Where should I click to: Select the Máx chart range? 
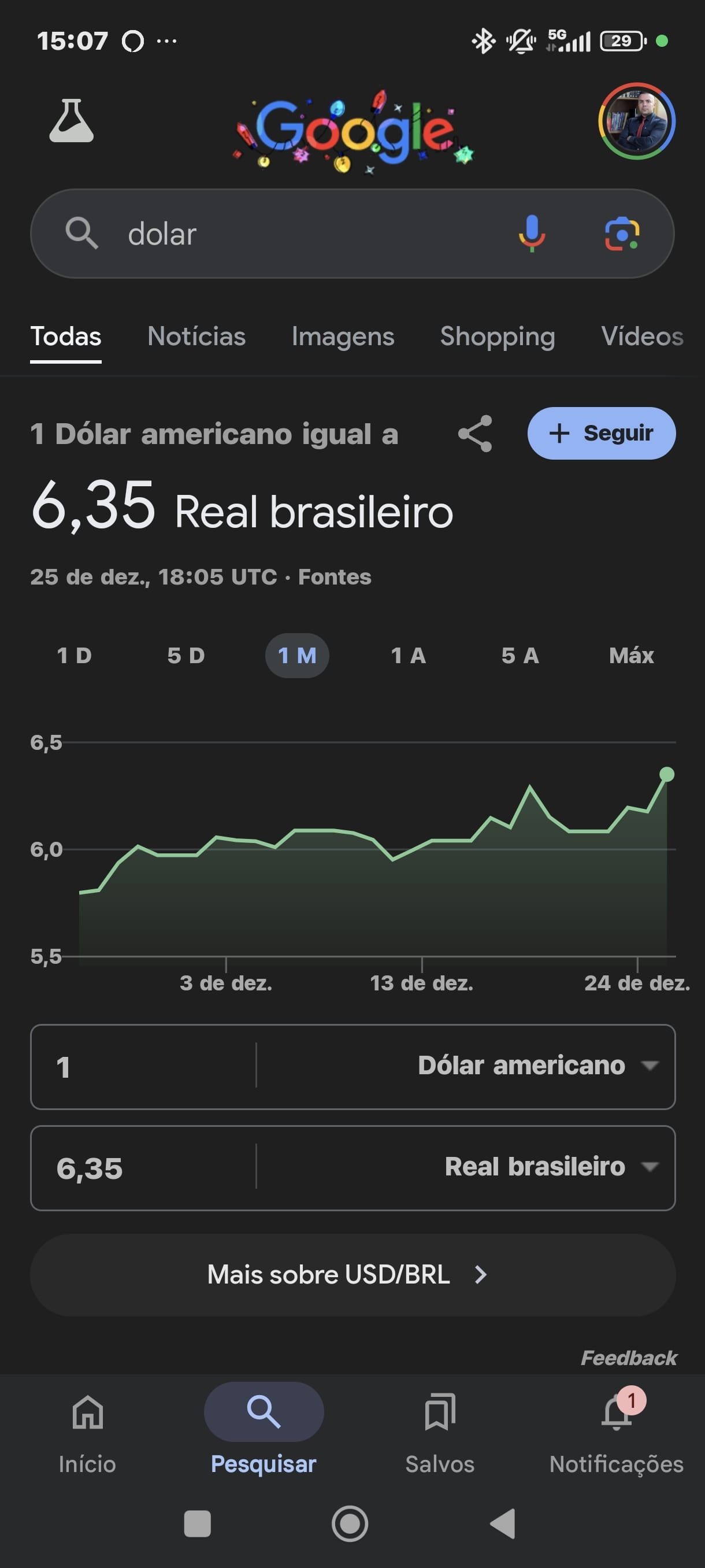[632, 656]
